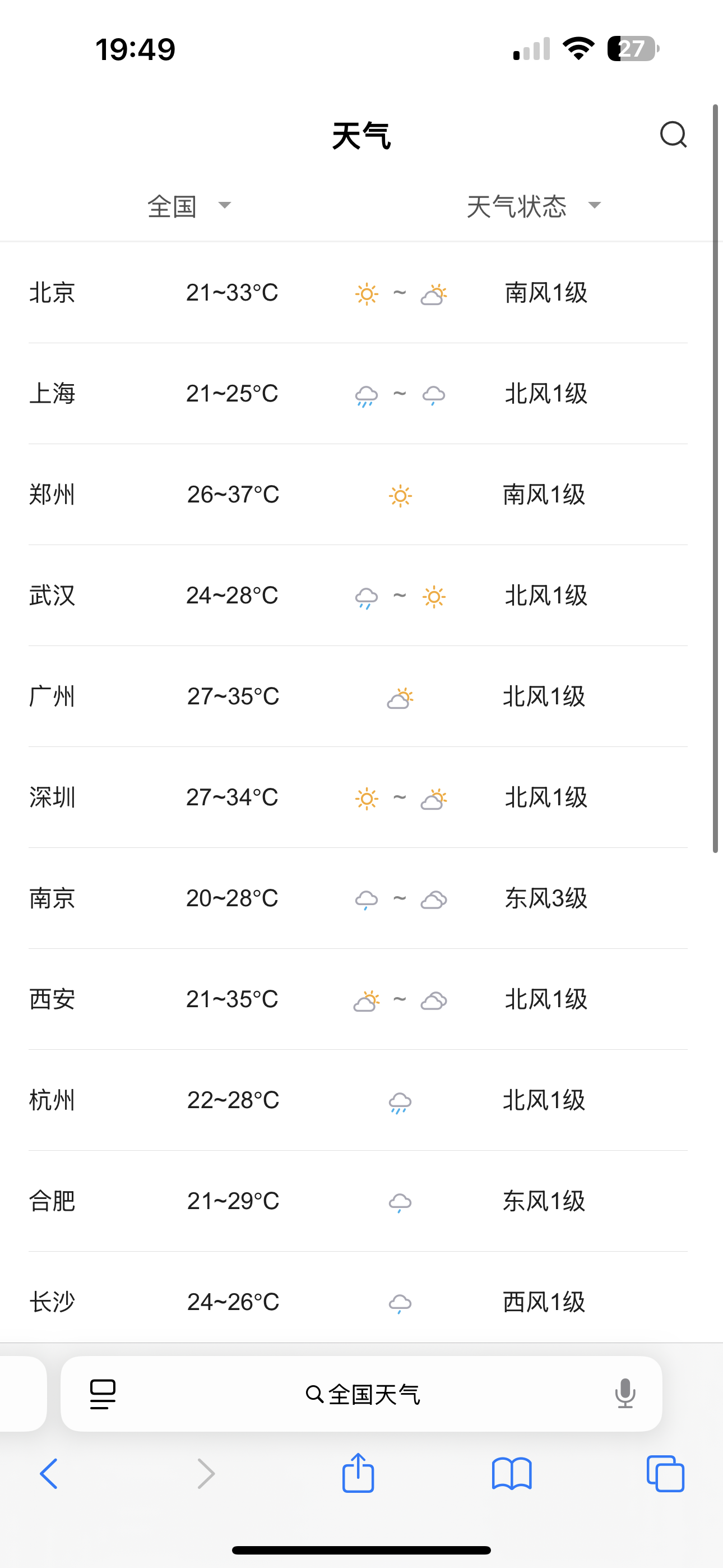This screenshot has height=1568, width=723.
Task: Open the 上海 weather row
Action: click(x=358, y=394)
